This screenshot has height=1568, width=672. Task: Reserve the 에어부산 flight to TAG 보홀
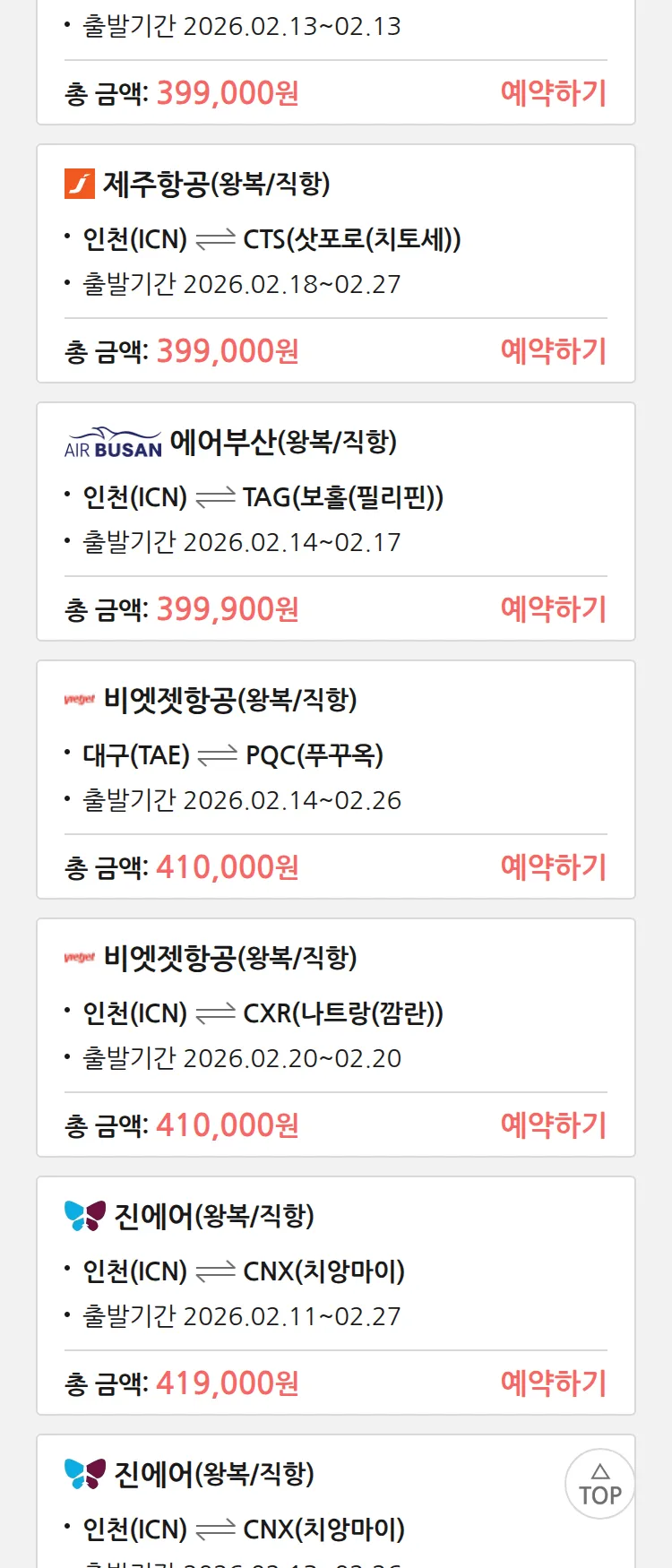(553, 609)
